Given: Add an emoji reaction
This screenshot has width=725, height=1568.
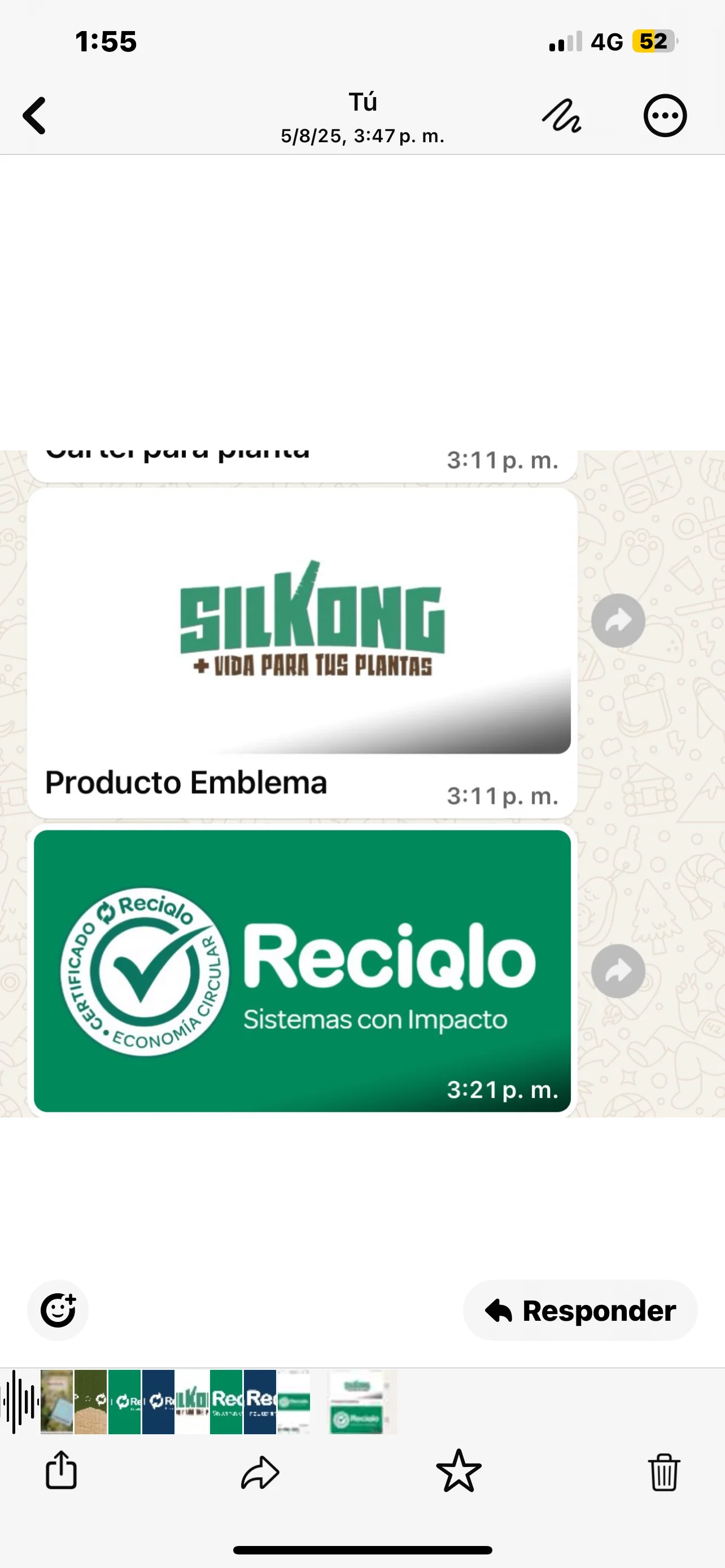Looking at the screenshot, I should click(58, 1311).
